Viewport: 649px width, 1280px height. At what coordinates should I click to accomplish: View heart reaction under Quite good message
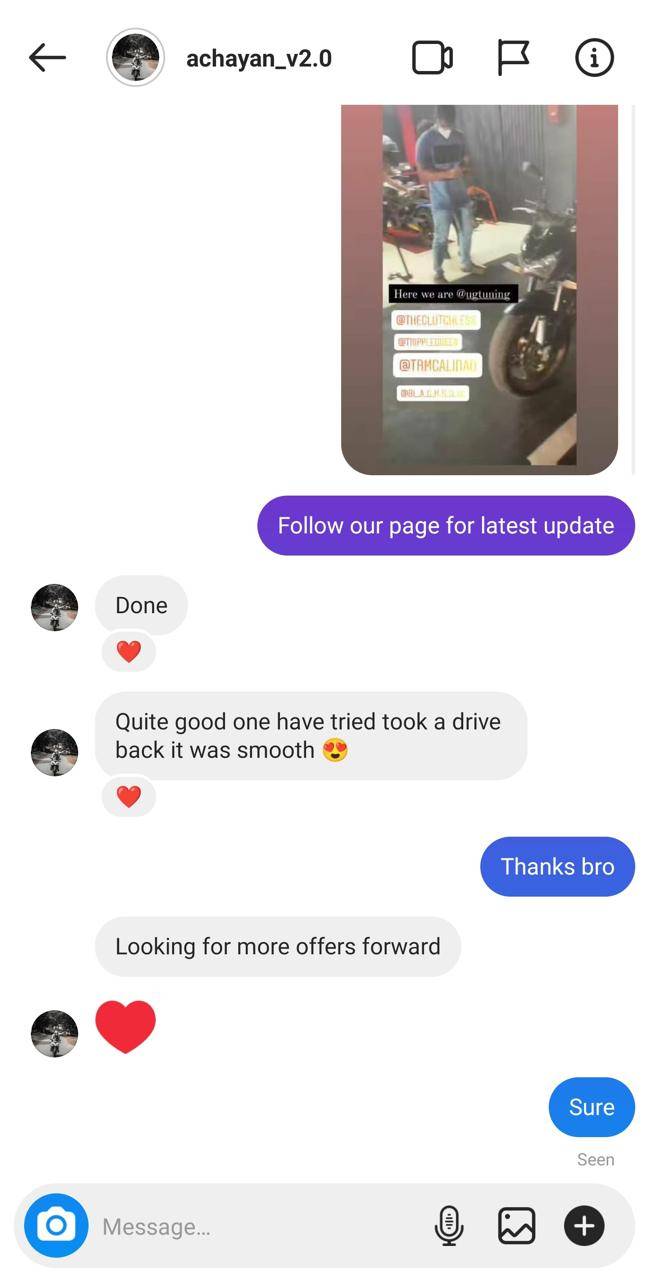129,797
